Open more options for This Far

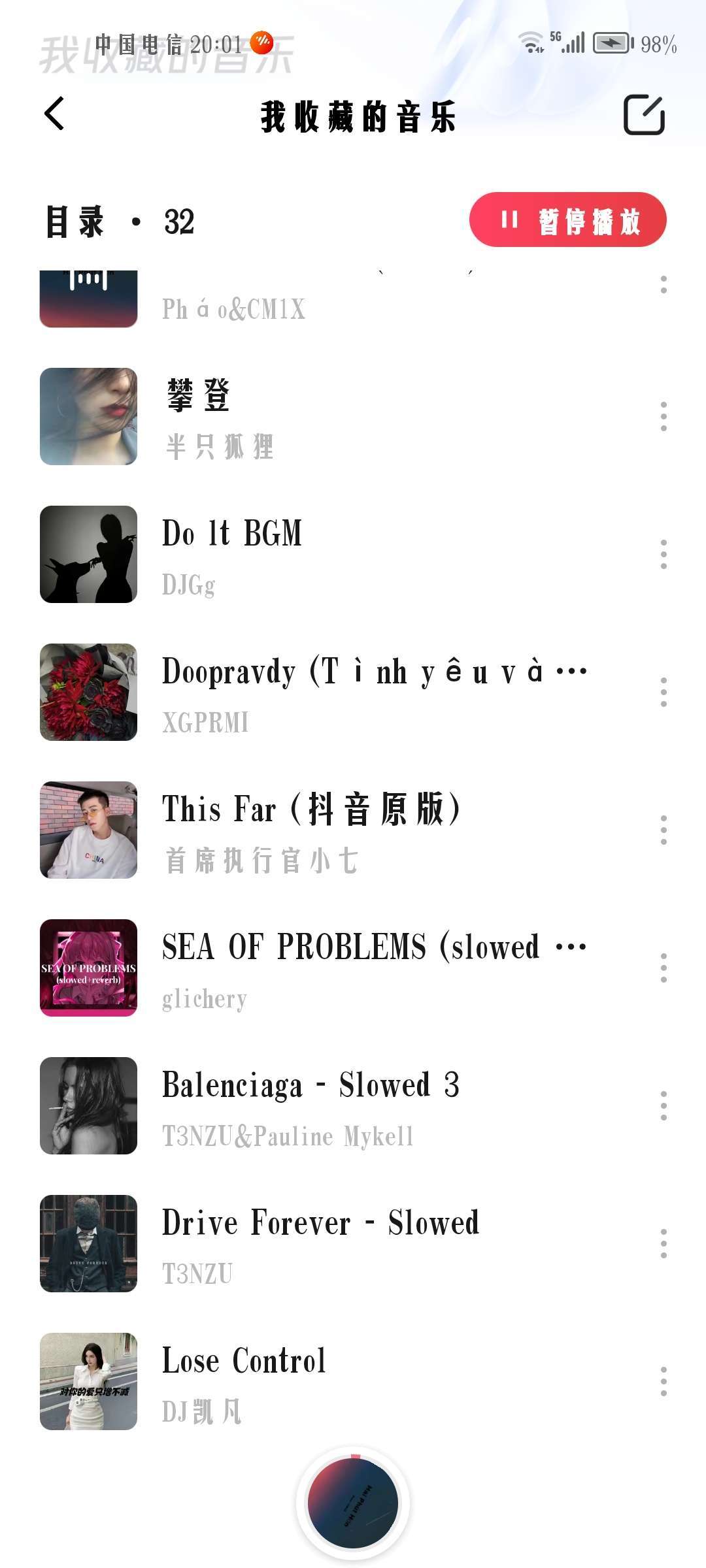(664, 830)
